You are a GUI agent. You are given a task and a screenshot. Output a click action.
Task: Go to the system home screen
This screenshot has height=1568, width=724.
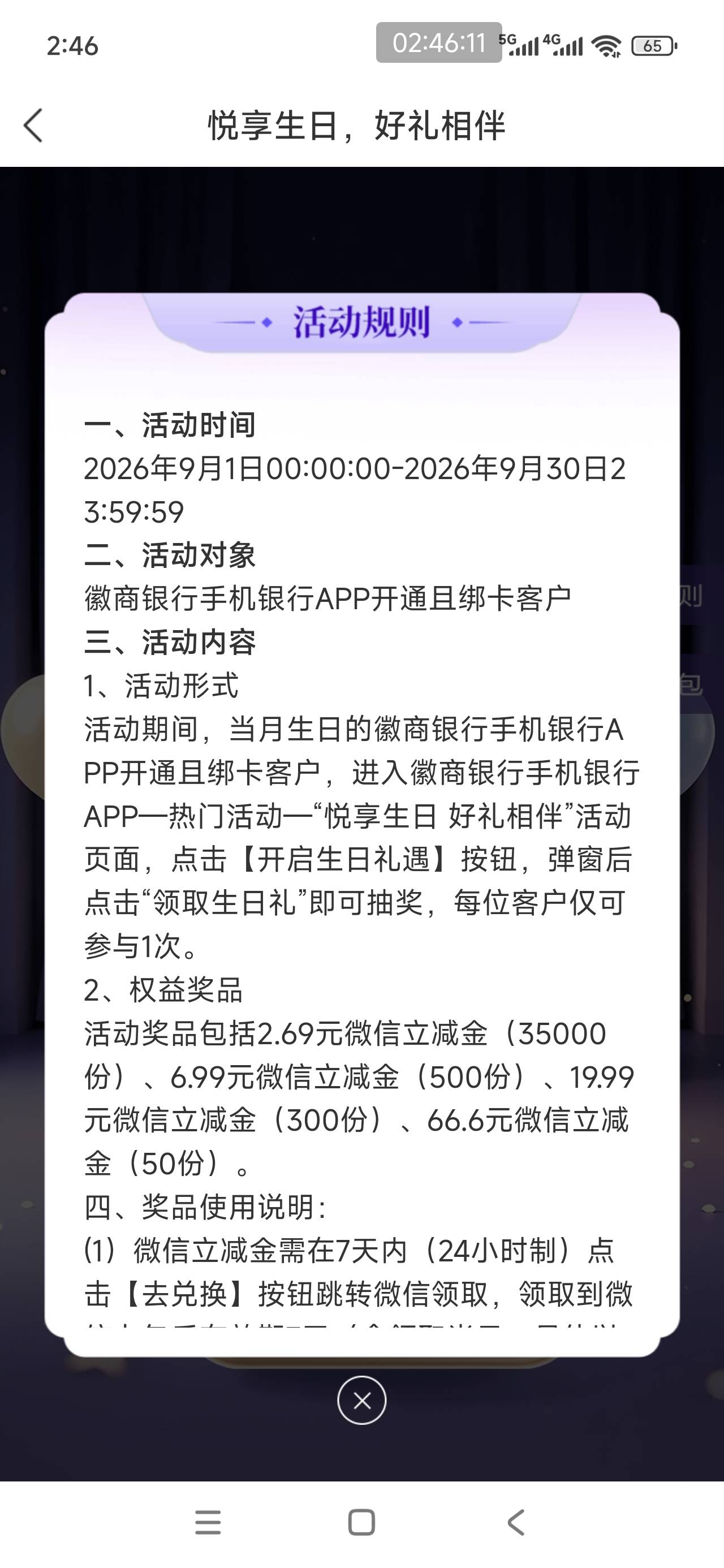(361, 1522)
